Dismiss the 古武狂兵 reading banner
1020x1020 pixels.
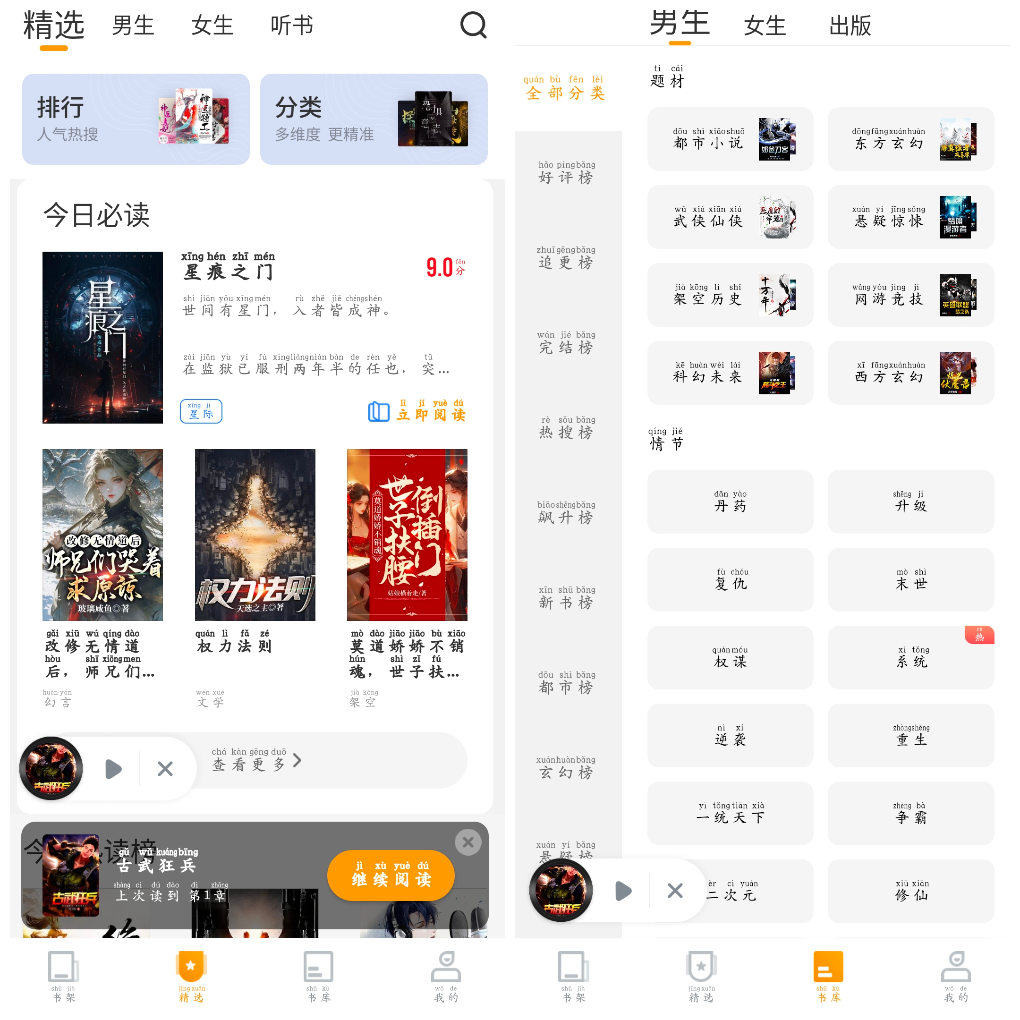coord(468,842)
